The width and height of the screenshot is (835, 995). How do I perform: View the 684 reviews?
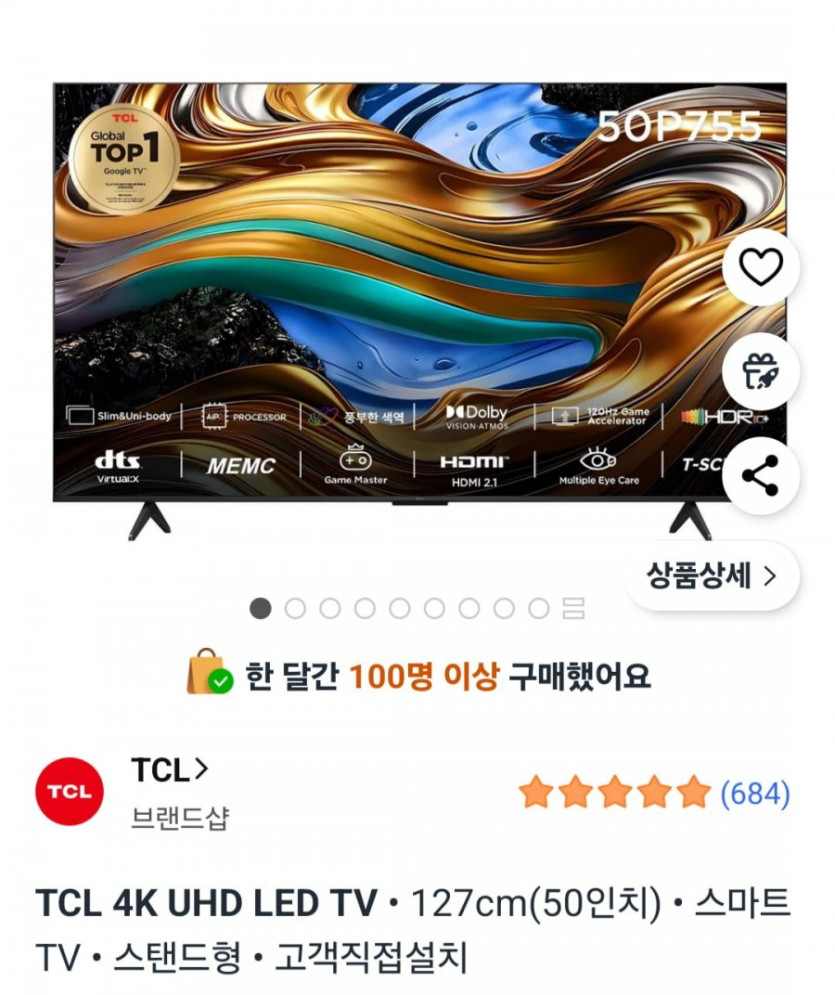click(755, 795)
